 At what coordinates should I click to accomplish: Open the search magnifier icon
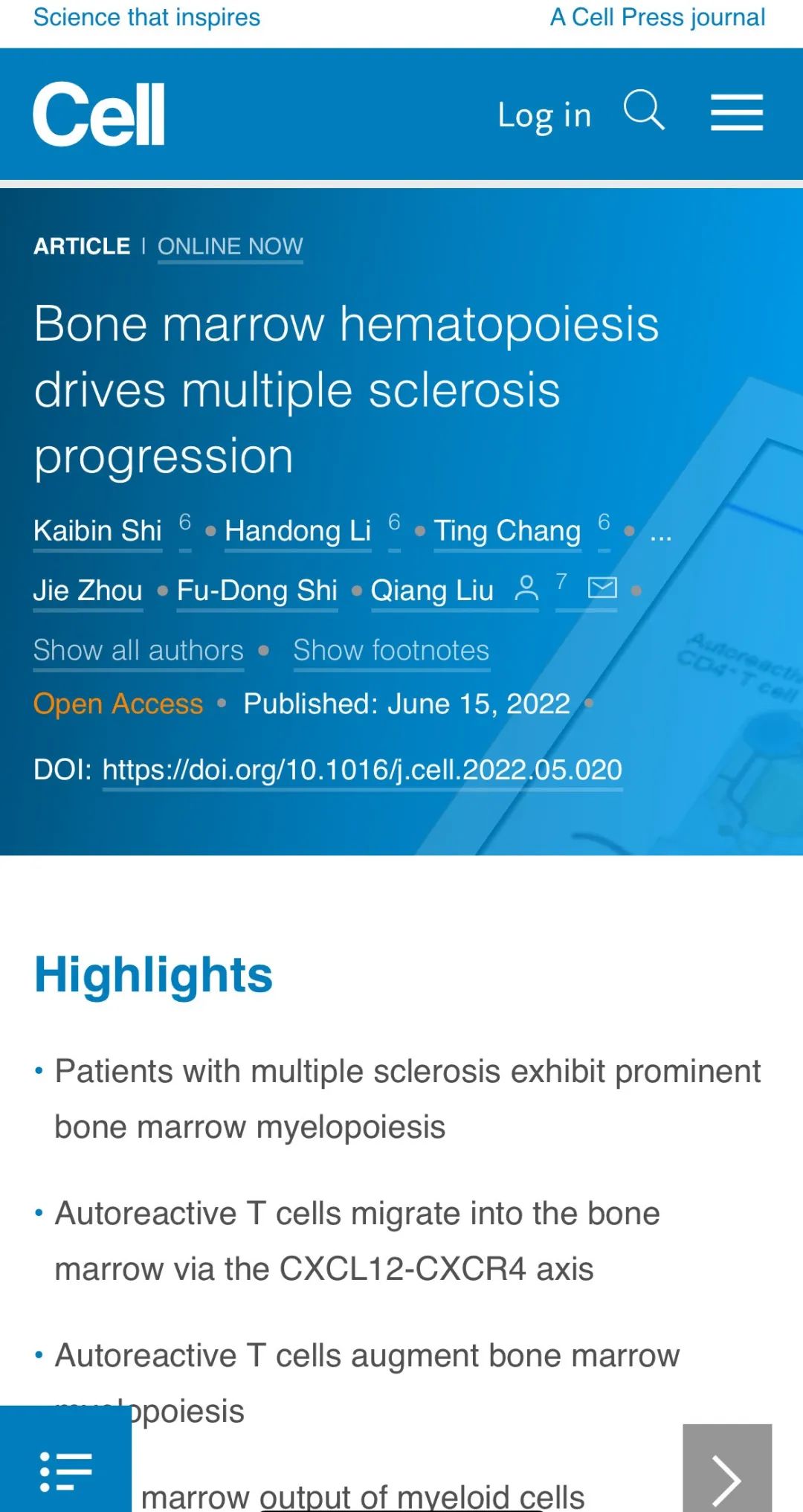coord(644,112)
